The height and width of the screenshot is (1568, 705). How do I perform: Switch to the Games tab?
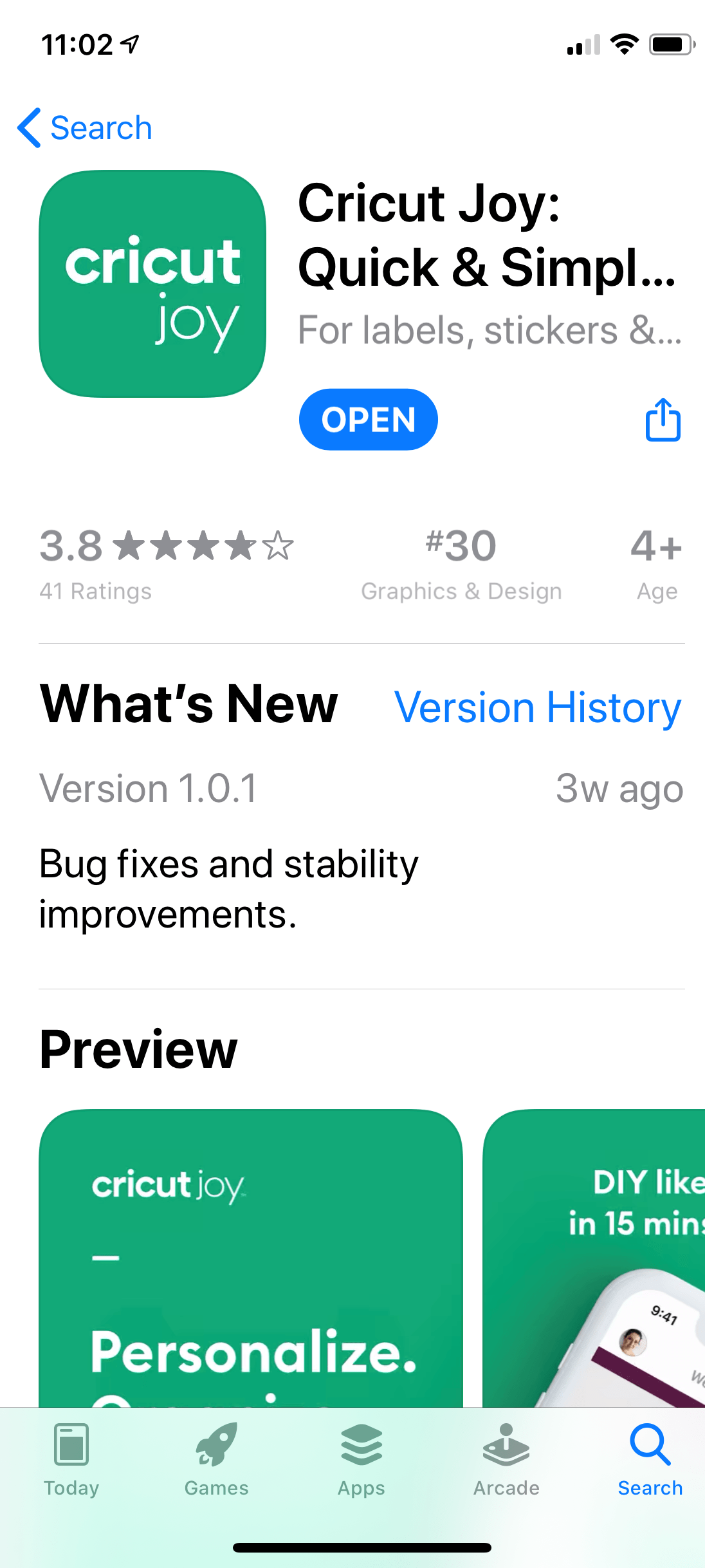pos(216,1461)
